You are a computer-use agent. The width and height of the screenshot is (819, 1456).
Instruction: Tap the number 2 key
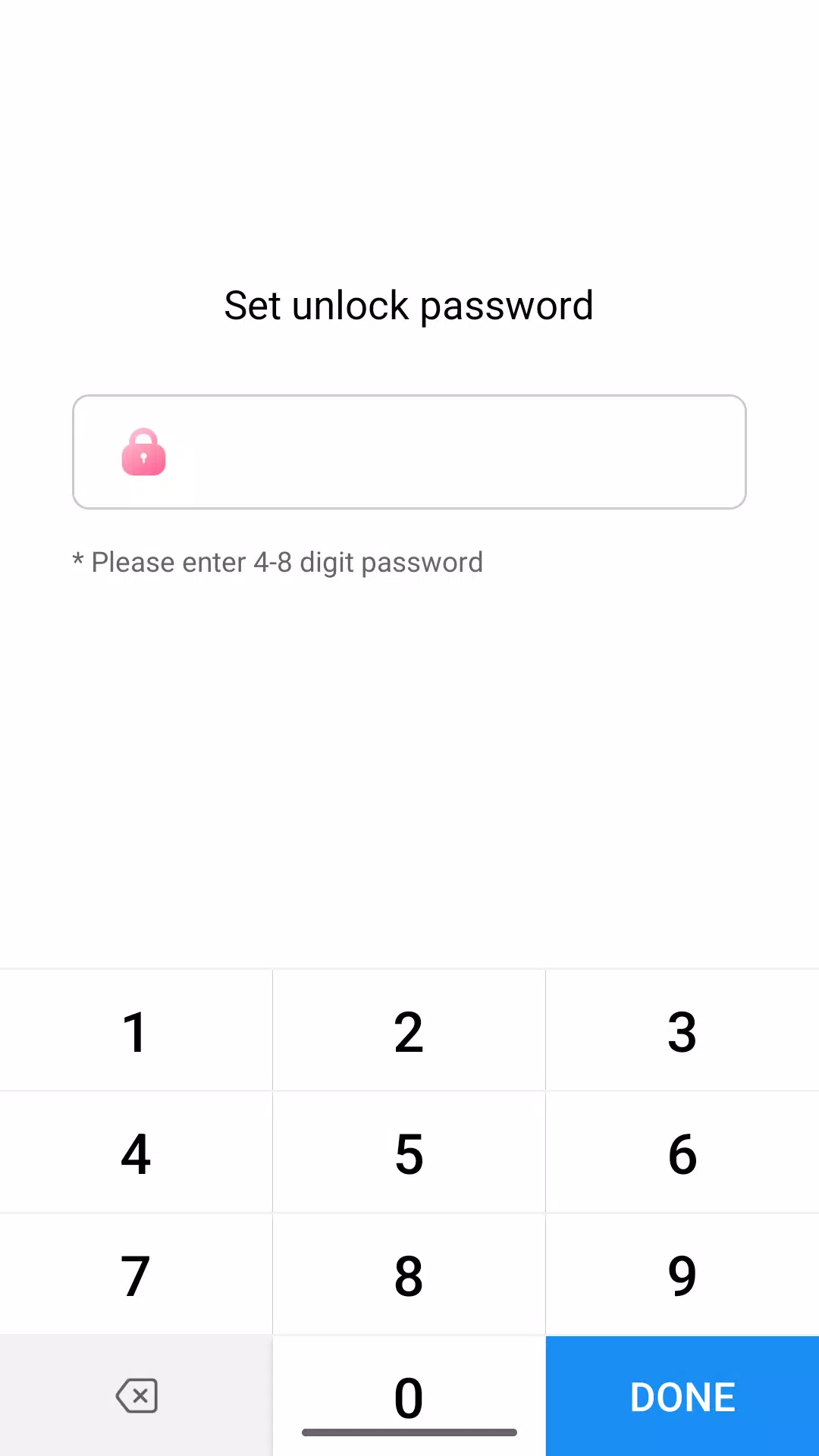click(x=409, y=1031)
